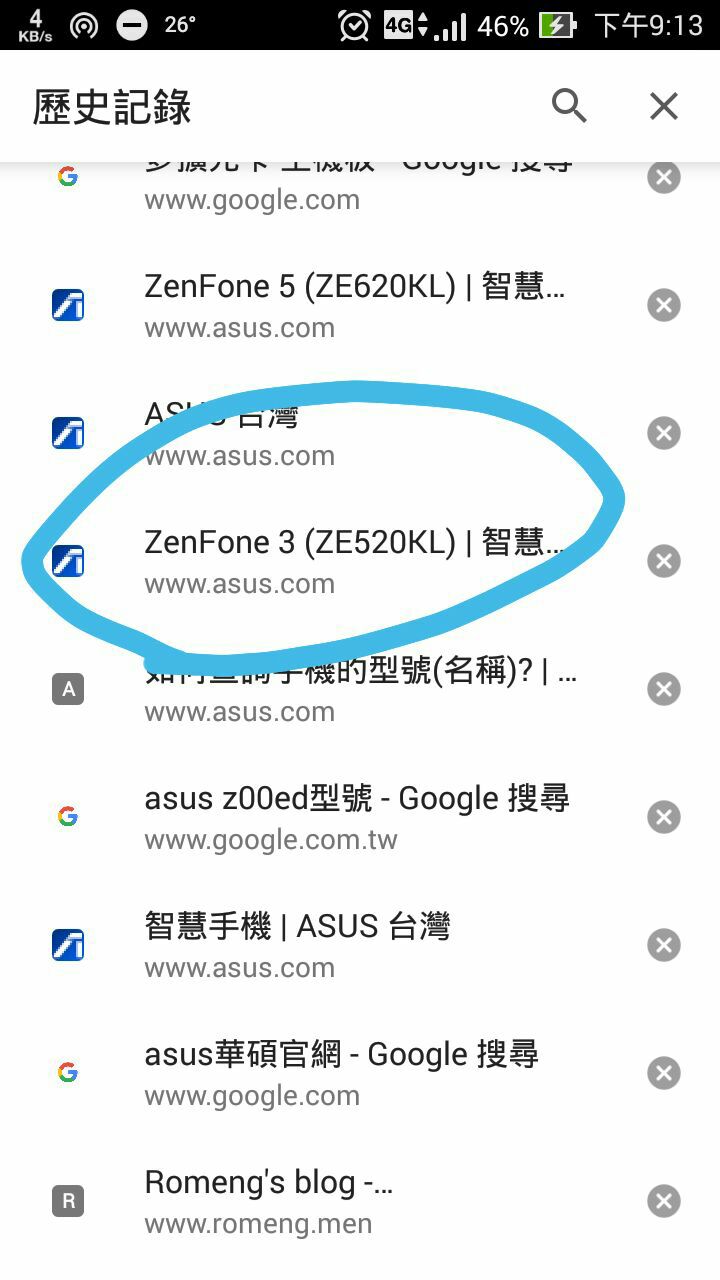Close the history page
Image resolution: width=720 pixels, height=1280 pixels.
coord(664,105)
